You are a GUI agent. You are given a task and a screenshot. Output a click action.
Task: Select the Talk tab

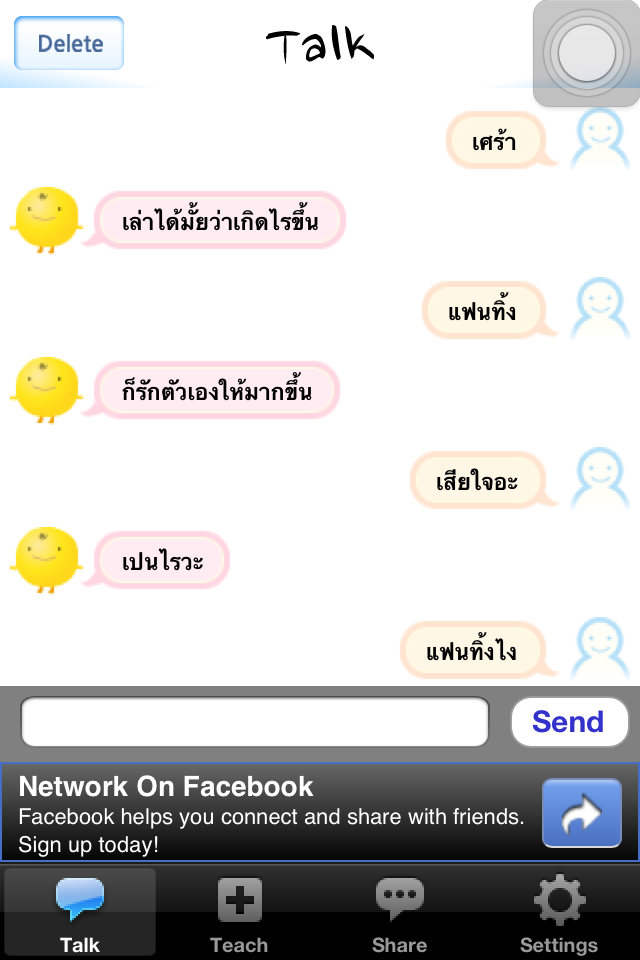[80, 914]
